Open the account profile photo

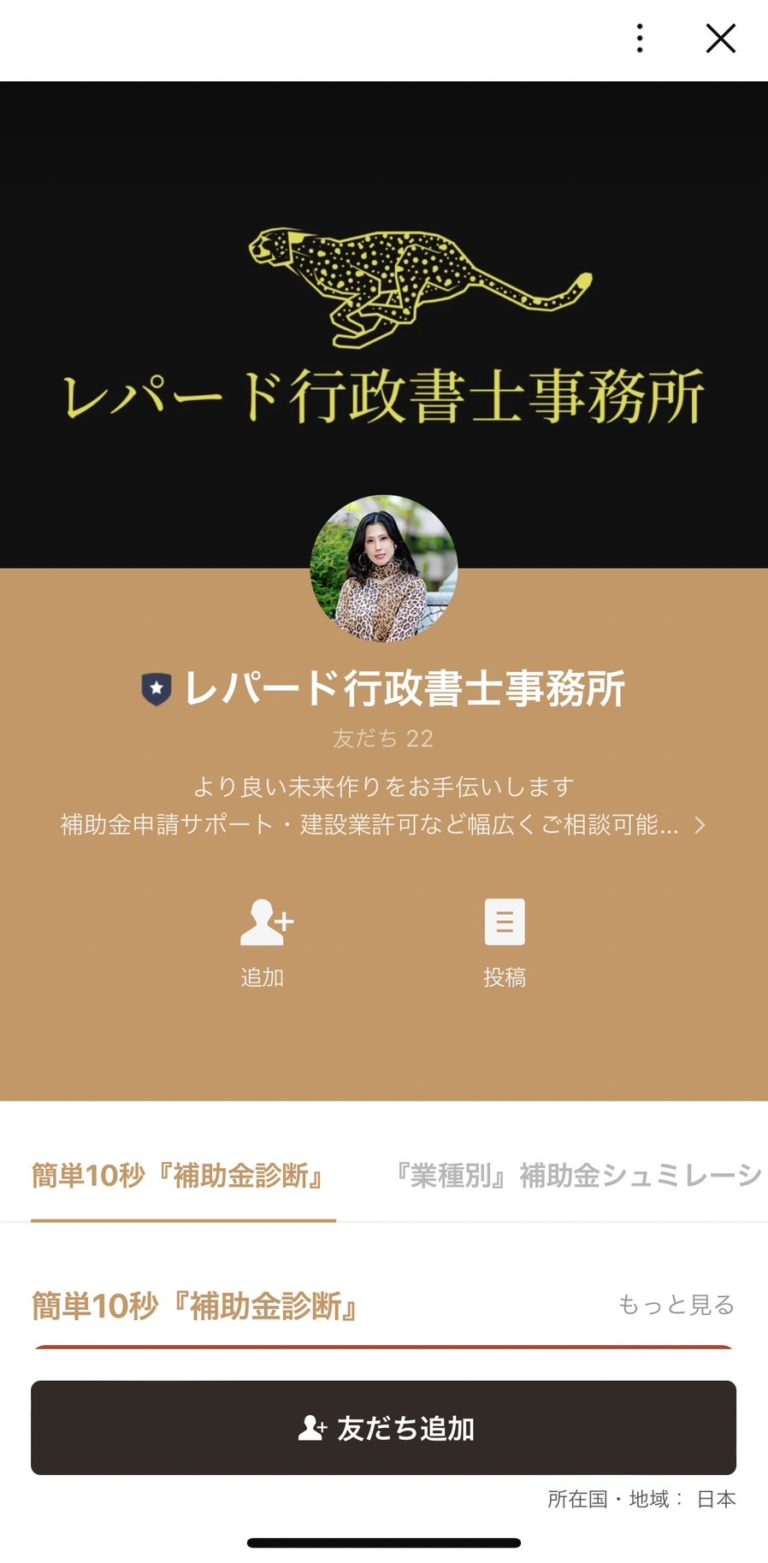pos(384,567)
